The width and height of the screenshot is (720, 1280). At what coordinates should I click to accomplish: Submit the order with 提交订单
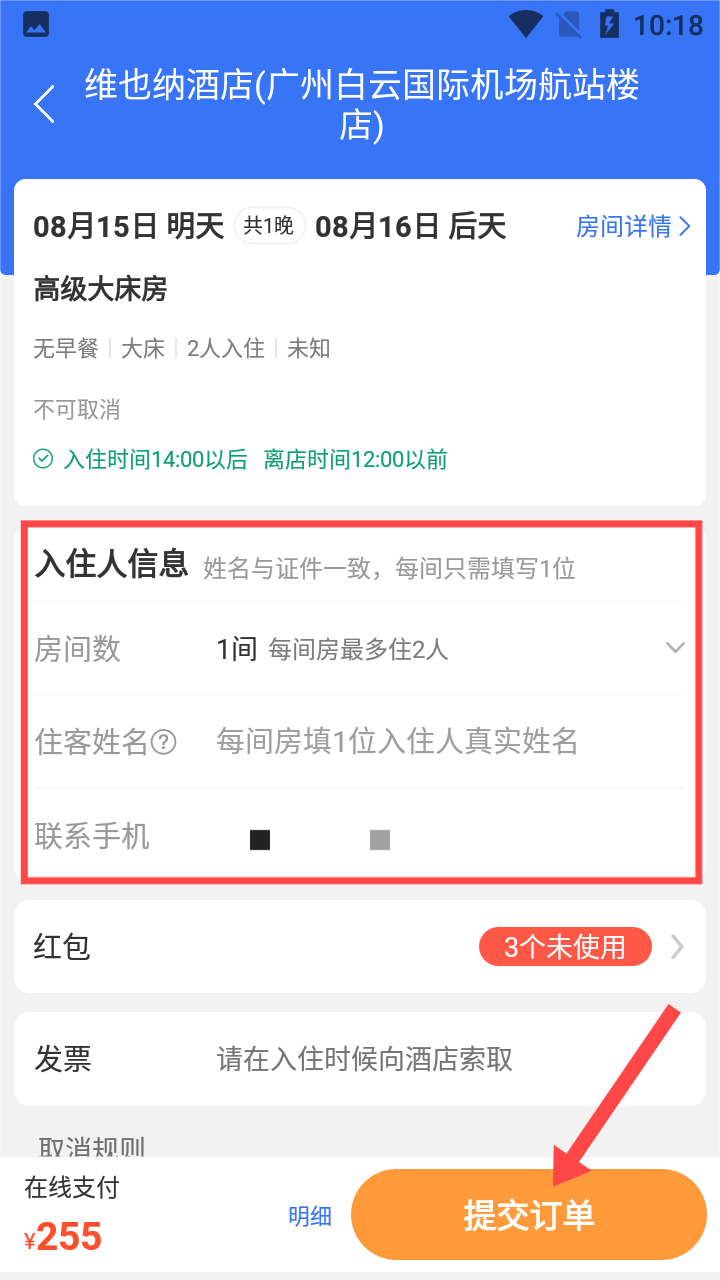[529, 1215]
